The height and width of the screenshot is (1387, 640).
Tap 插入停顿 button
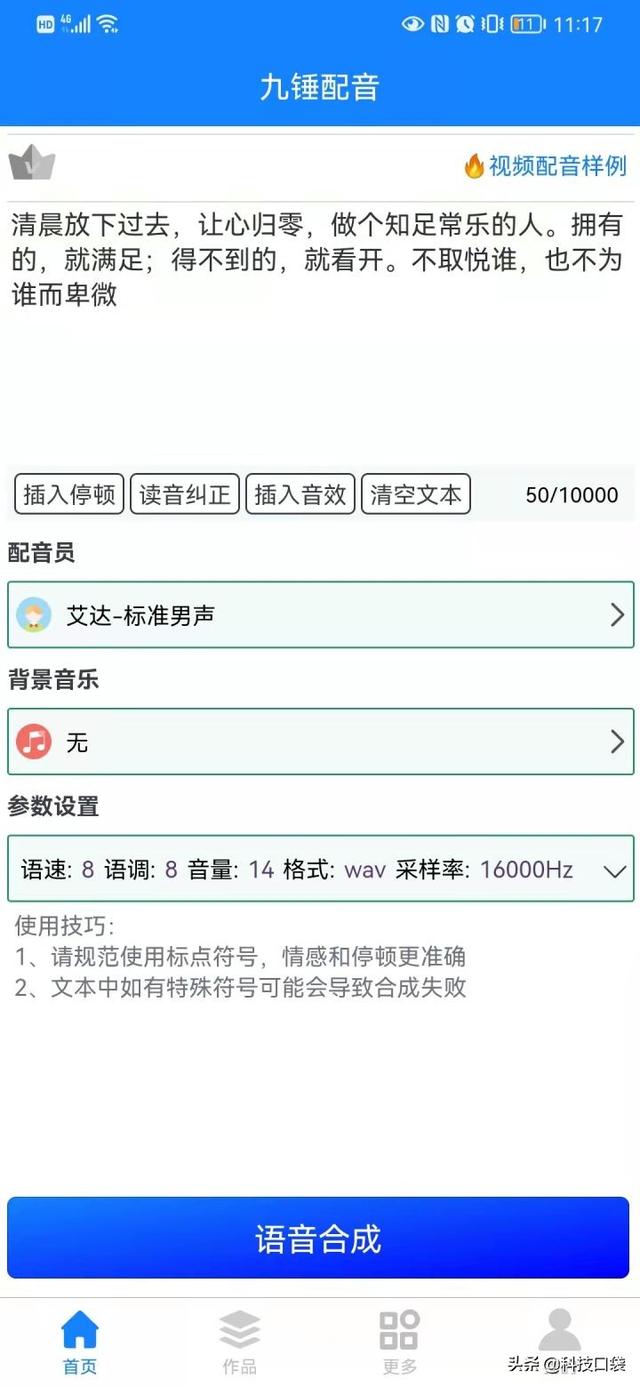pos(69,494)
